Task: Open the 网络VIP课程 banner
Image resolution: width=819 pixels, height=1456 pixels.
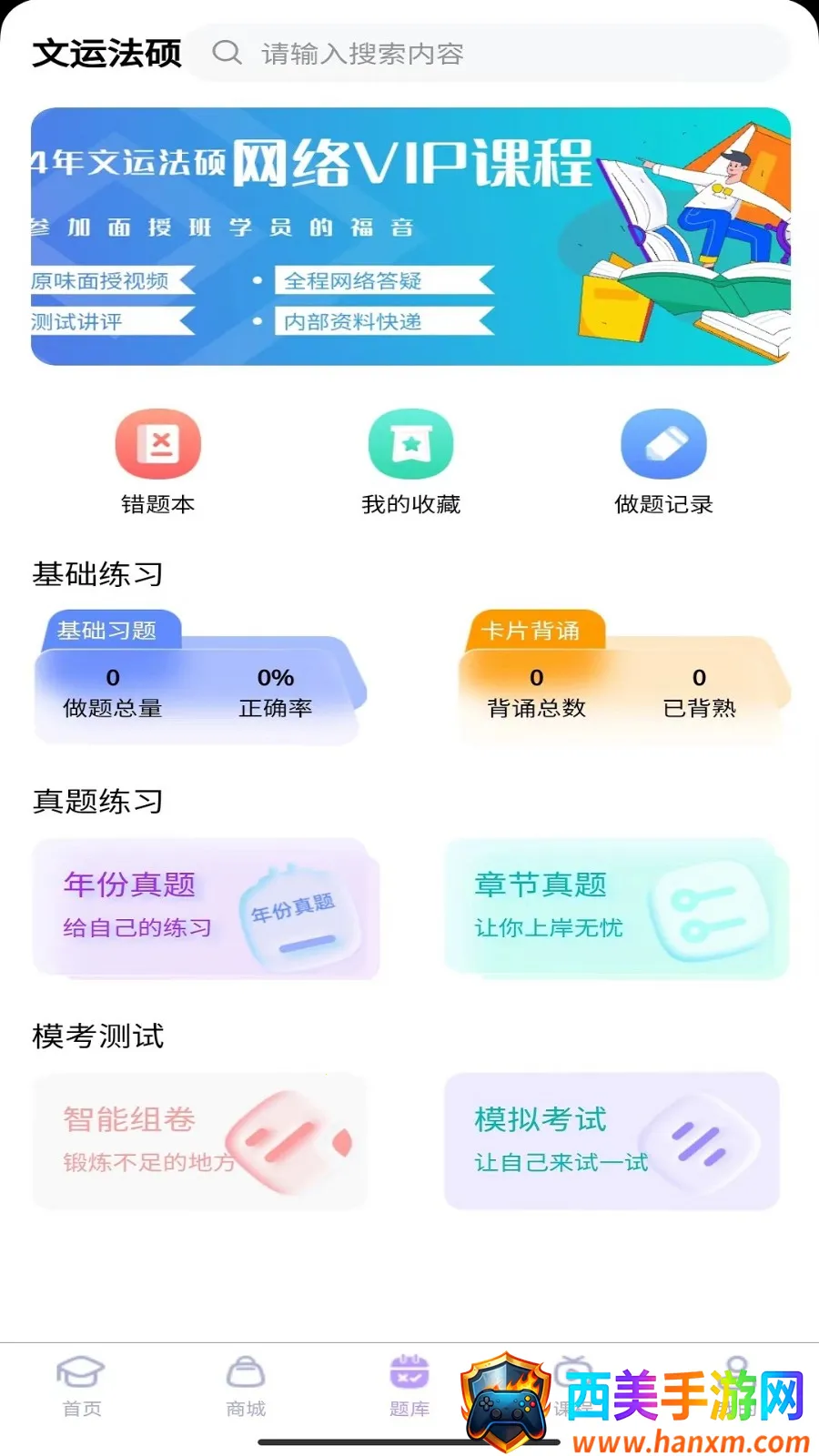Action: [x=410, y=237]
